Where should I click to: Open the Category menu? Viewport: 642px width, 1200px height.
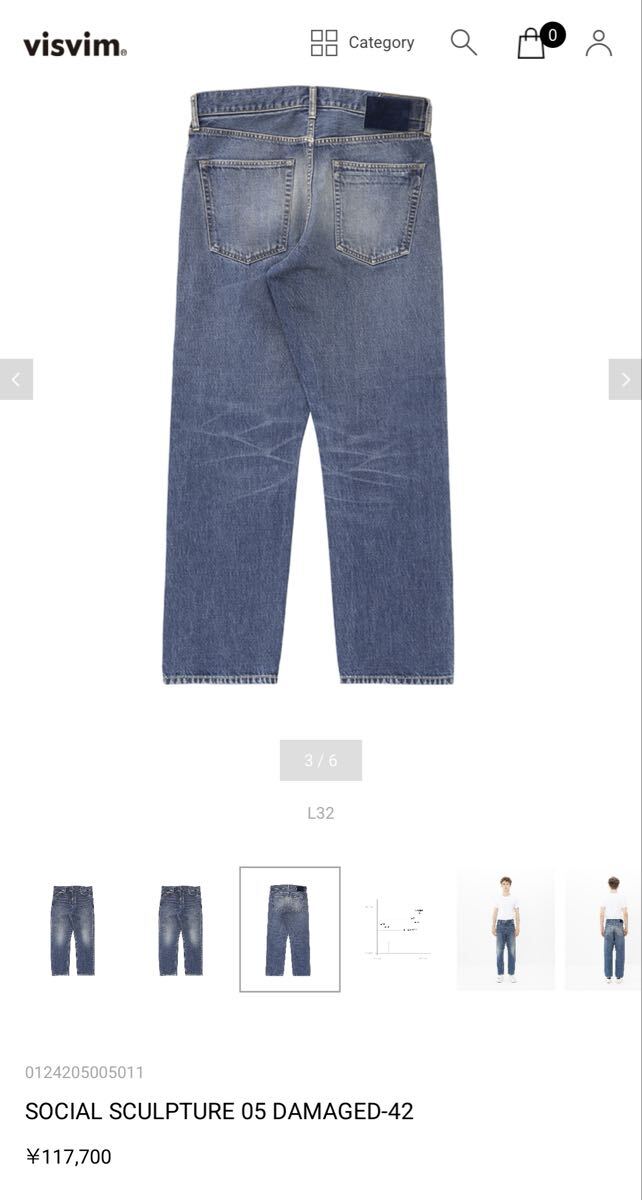tap(362, 43)
